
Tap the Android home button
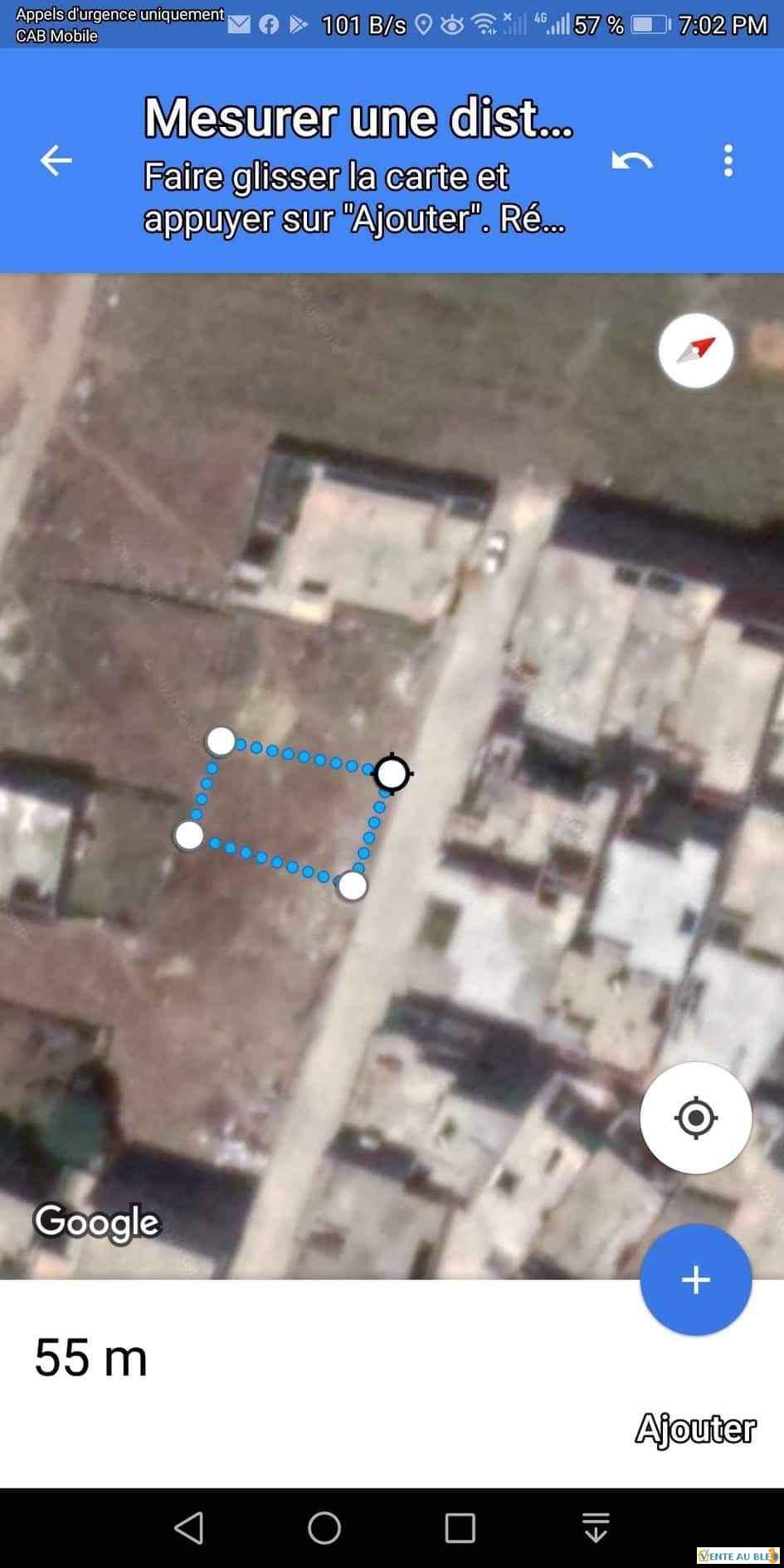(324, 1527)
